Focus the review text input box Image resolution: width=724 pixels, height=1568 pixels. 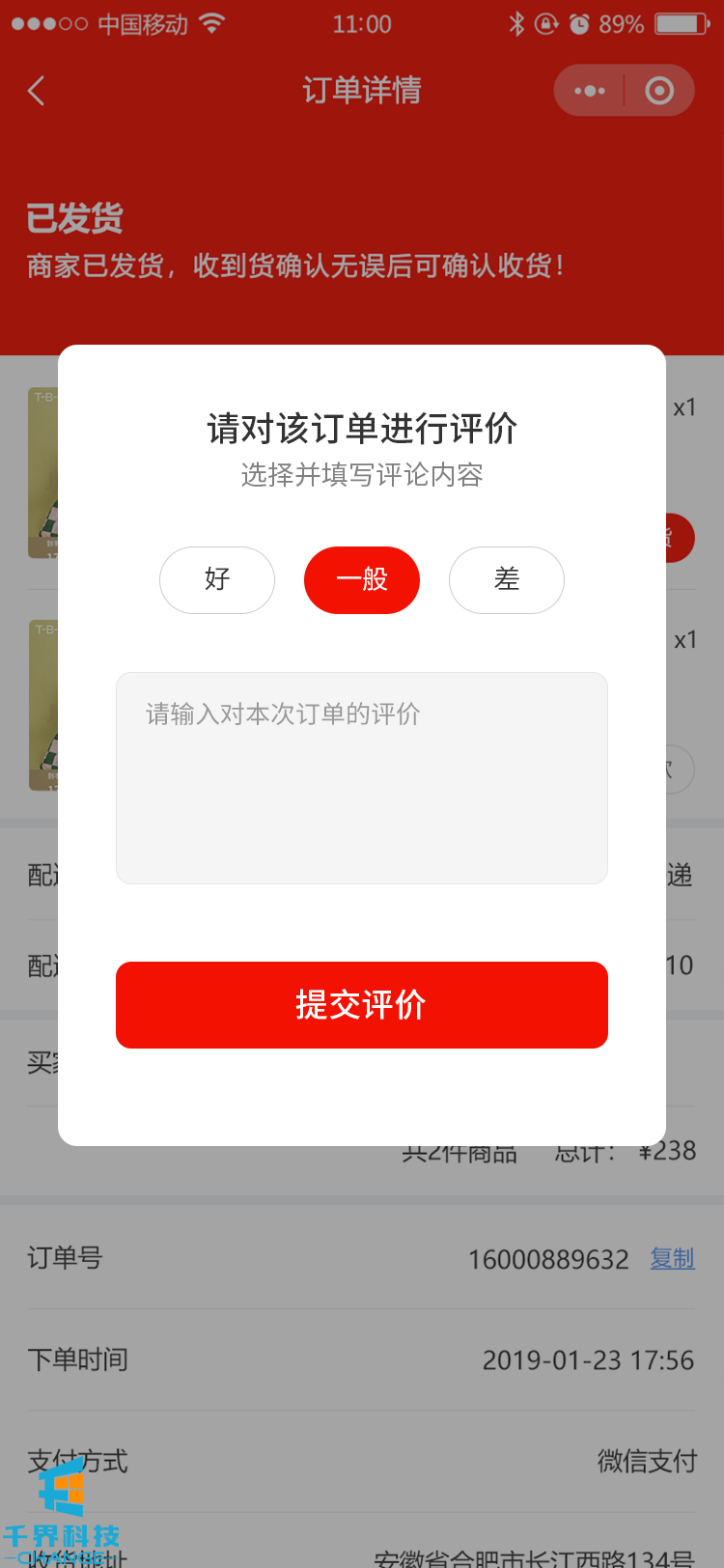362,777
